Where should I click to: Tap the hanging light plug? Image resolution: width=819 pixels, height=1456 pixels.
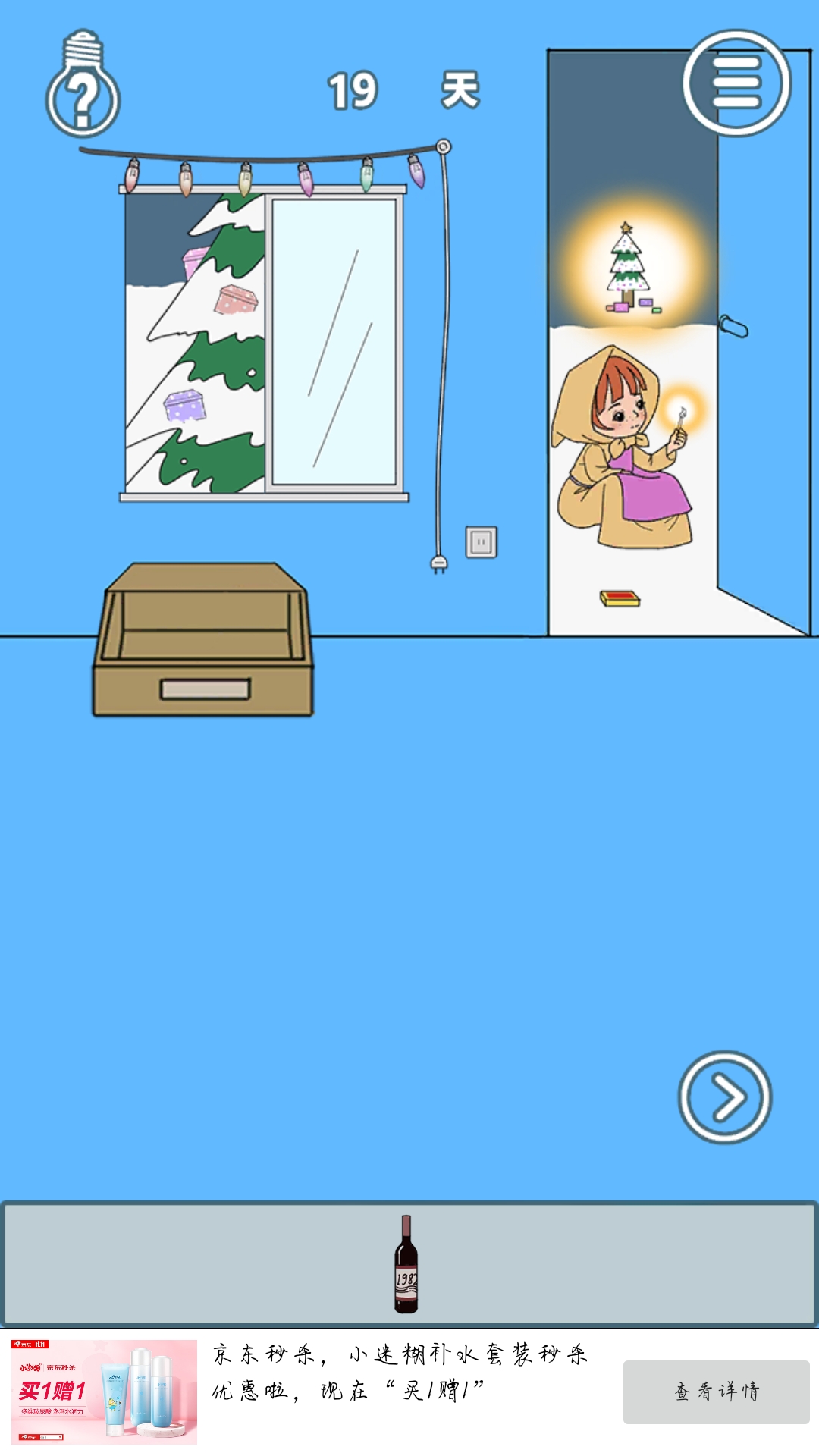pos(439,563)
